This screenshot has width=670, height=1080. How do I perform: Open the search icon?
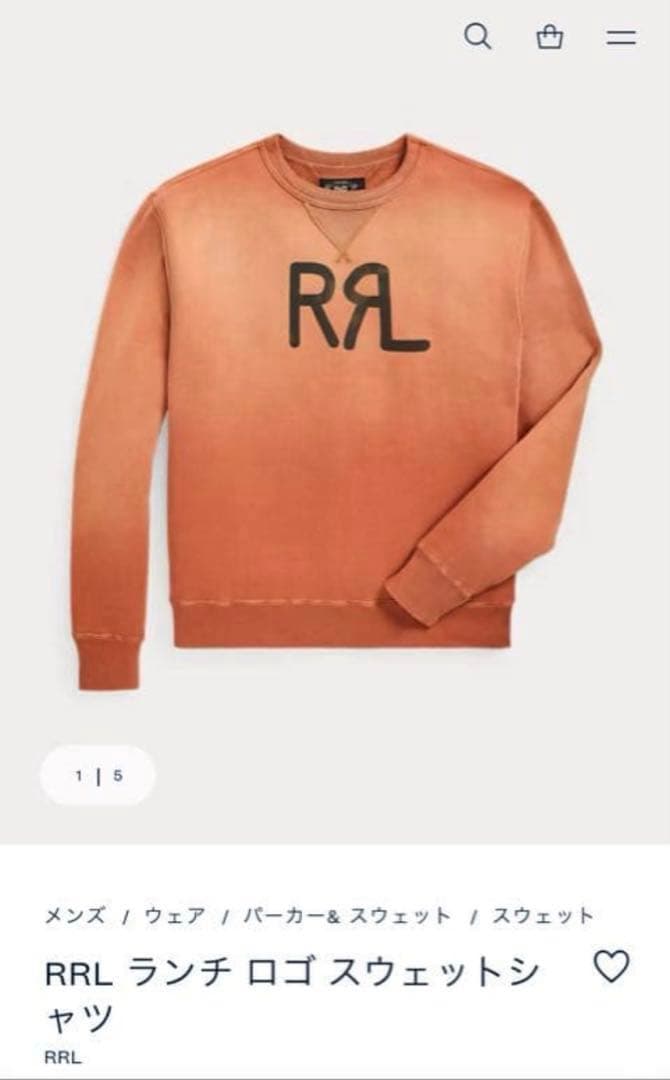click(478, 37)
